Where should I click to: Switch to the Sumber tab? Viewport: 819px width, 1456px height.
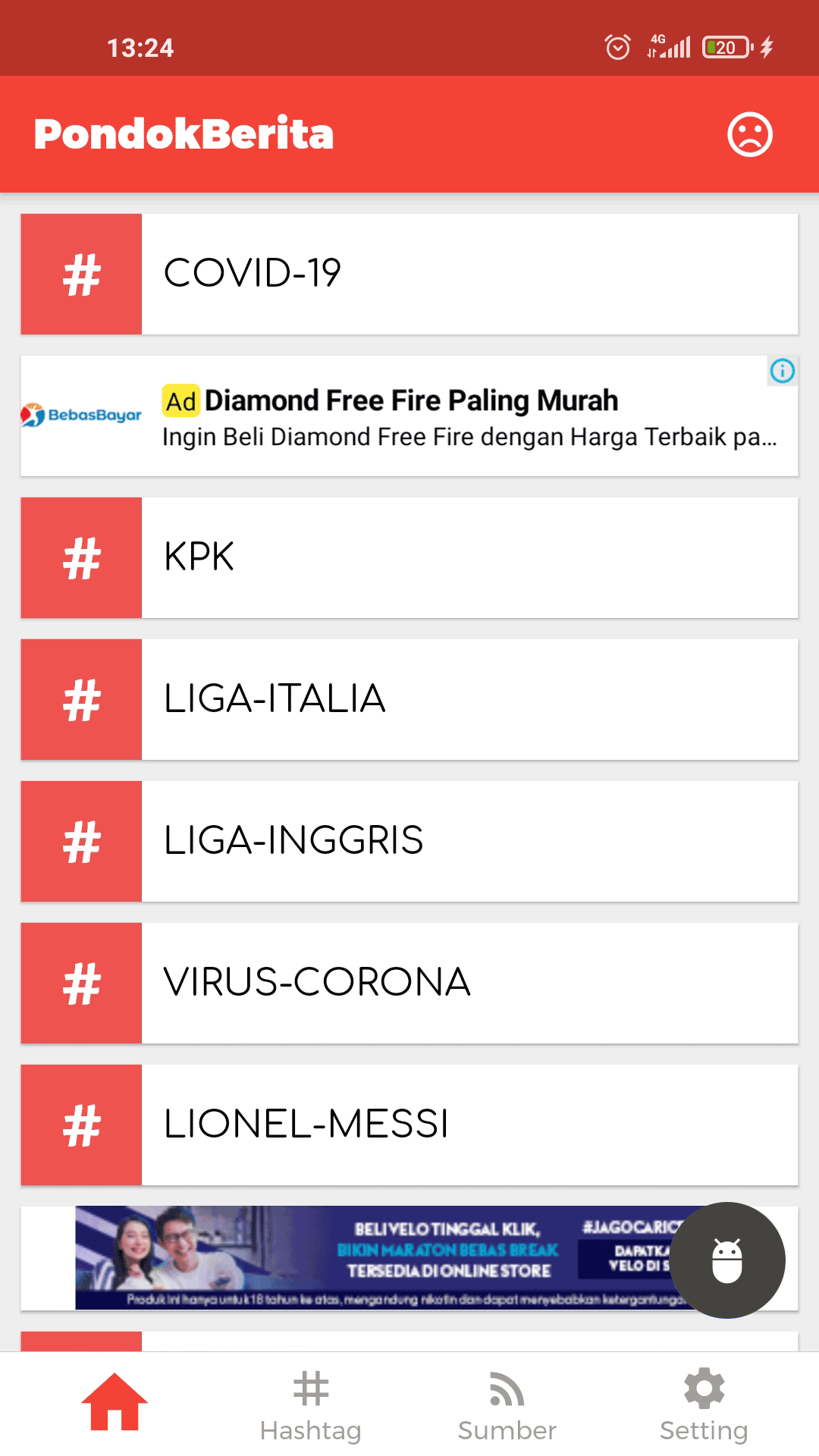(507, 1405)
